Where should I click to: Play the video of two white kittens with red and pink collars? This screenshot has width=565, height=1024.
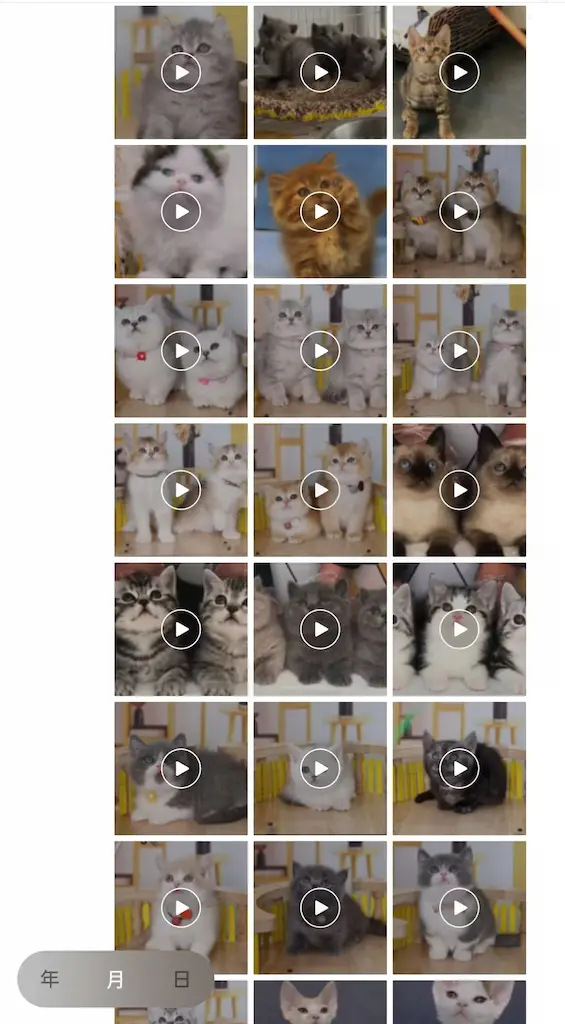(181, 351)
